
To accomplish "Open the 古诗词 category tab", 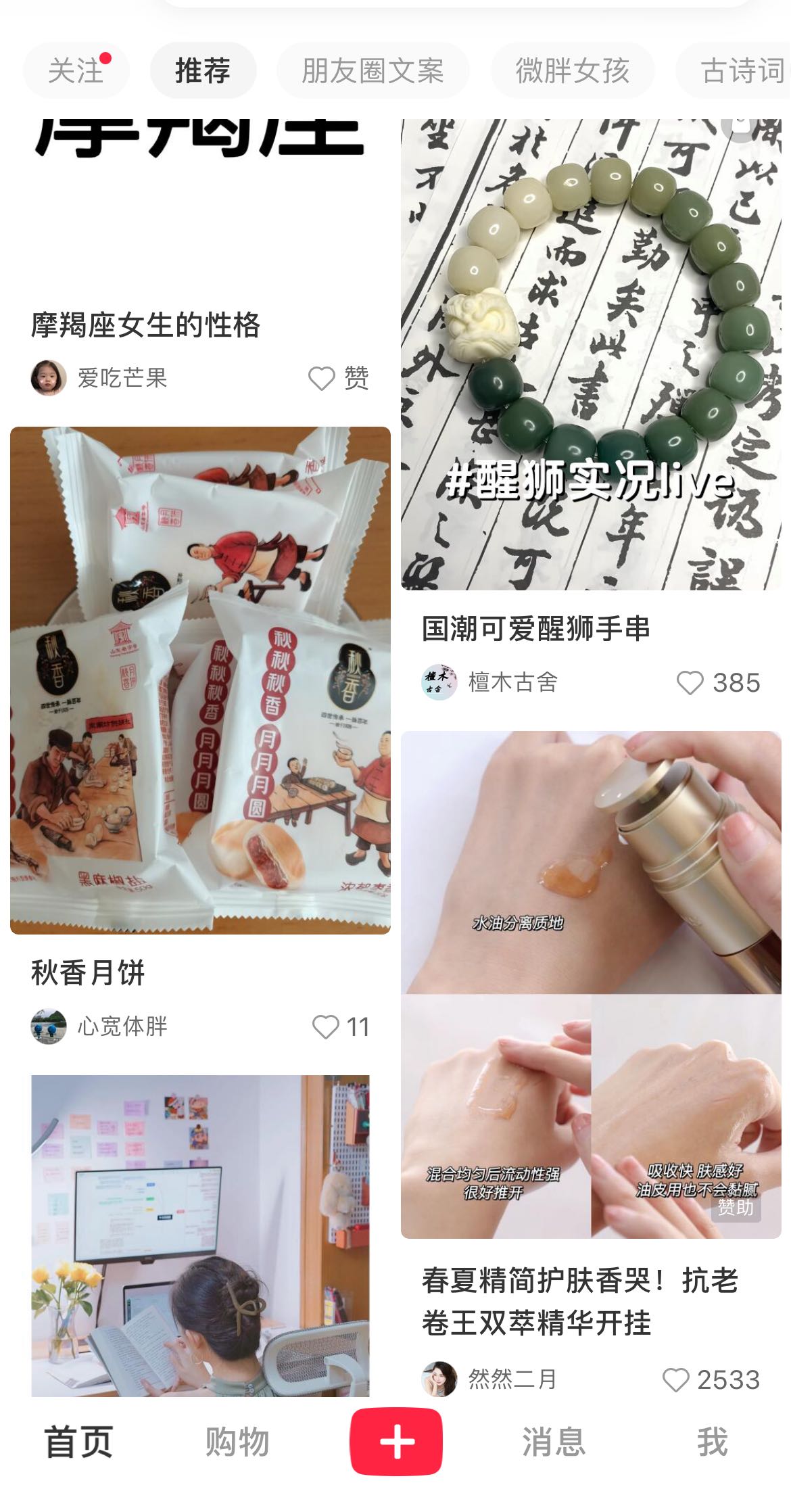I will [740, 70].
